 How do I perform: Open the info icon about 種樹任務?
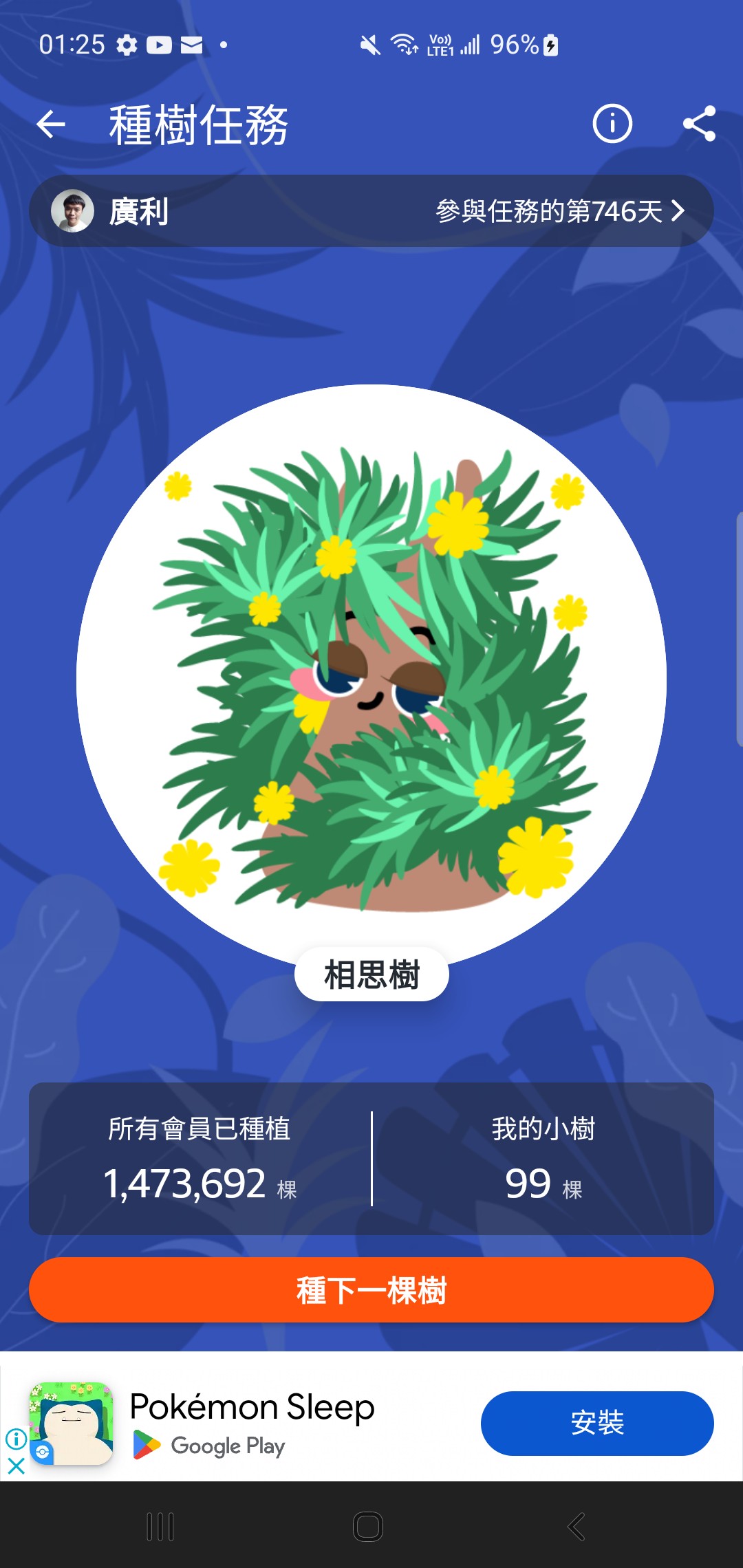(x=612, y=124)
